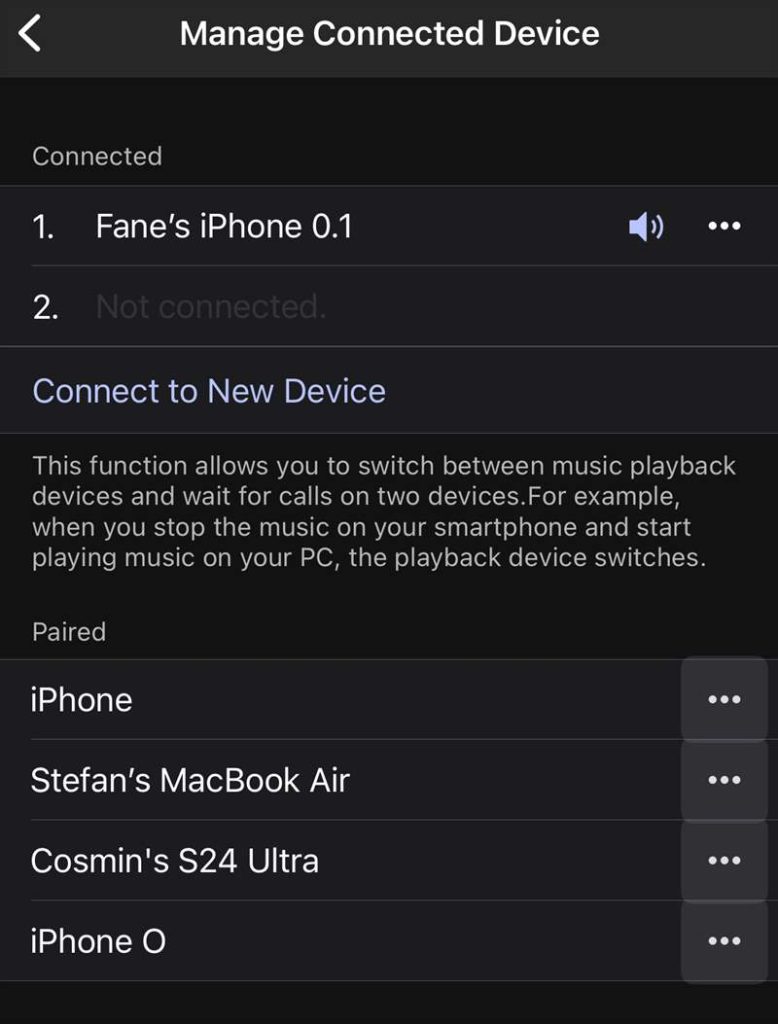Select the iPhone O row
This screenshot has width=778, height=1024.
pos(98,941)
